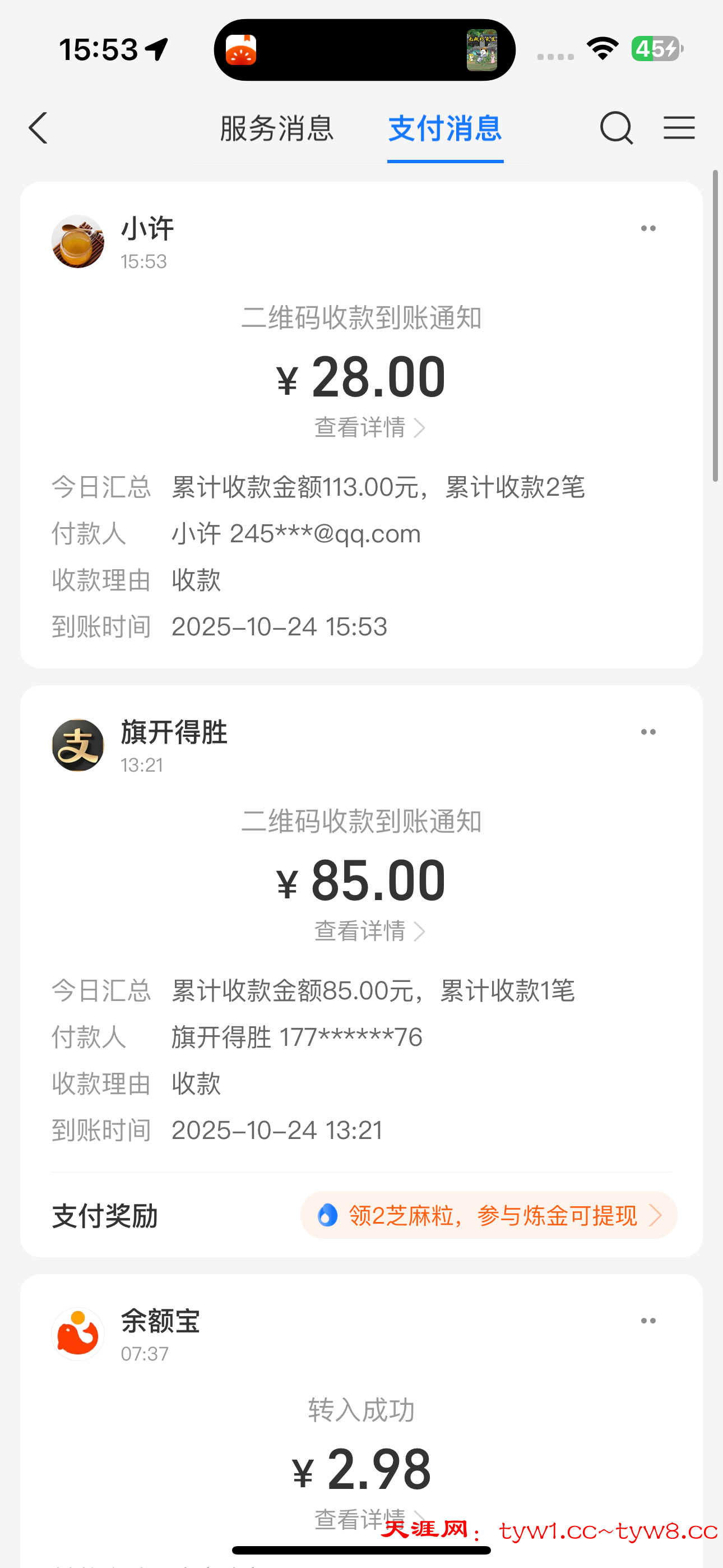Screen dimensions: 723x1568
Task: Open the search magnifier icon
Action: tap(616, 128)
